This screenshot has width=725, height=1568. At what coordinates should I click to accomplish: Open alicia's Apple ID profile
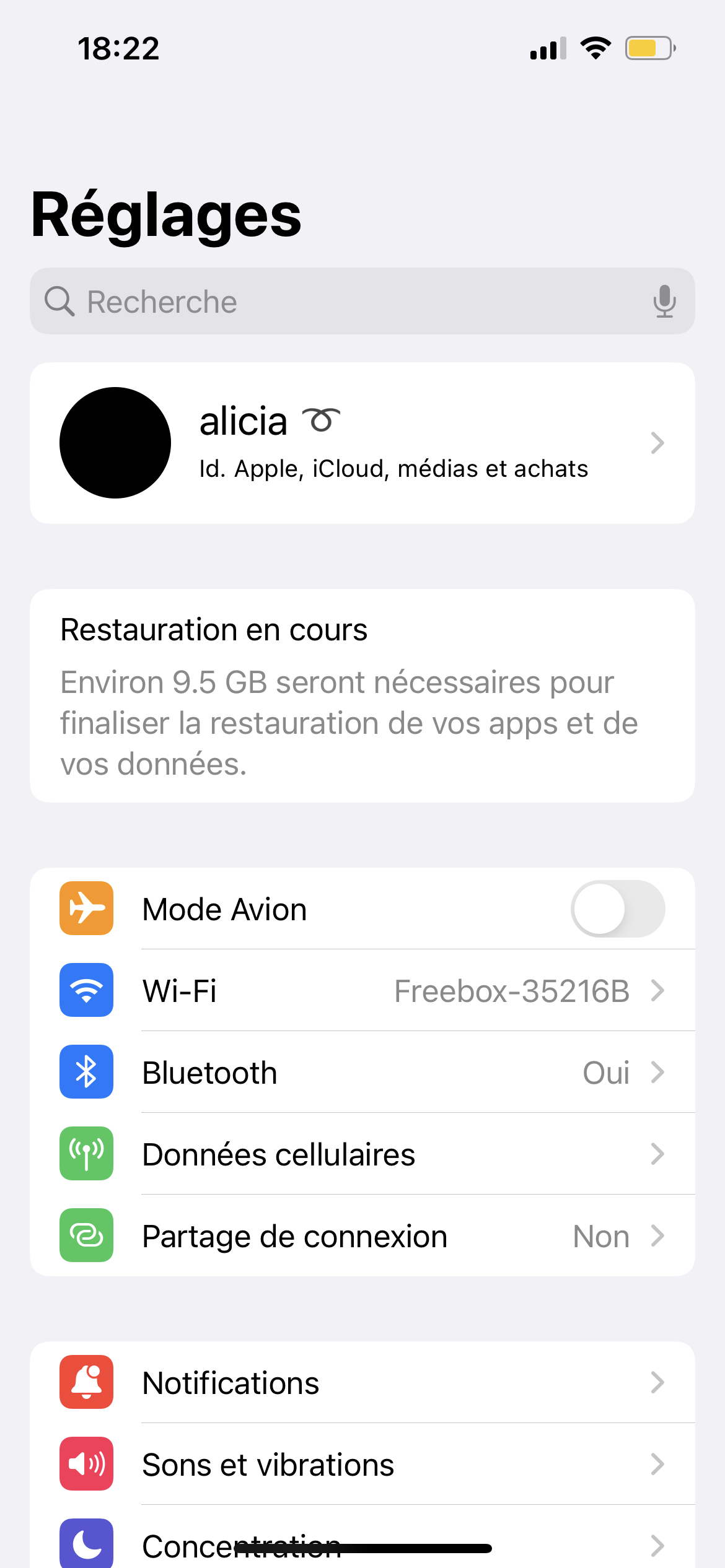point(362,443)
